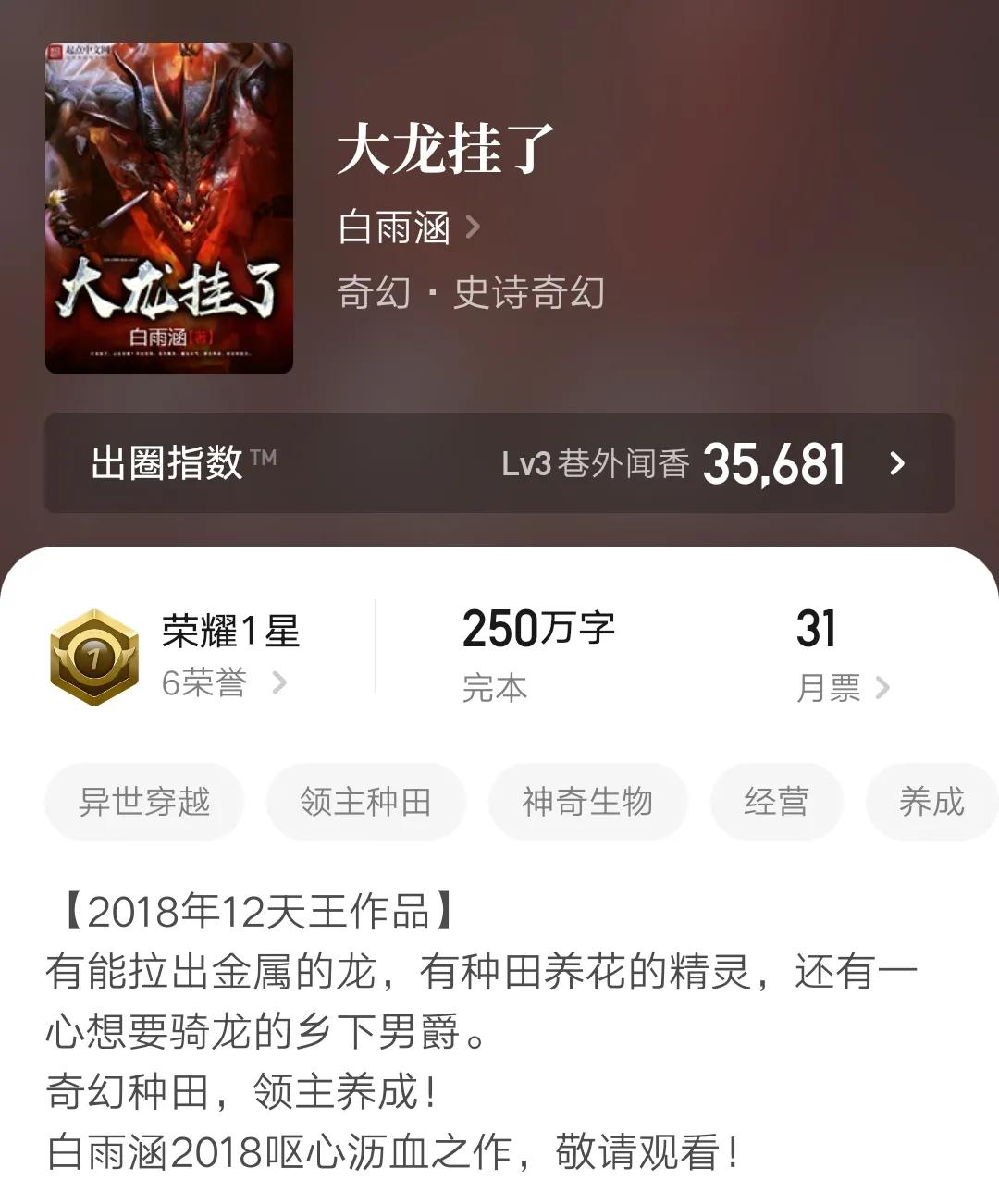999x1204 pixels.
Task: Select the 异世穿越 tag
Action: 143,803
